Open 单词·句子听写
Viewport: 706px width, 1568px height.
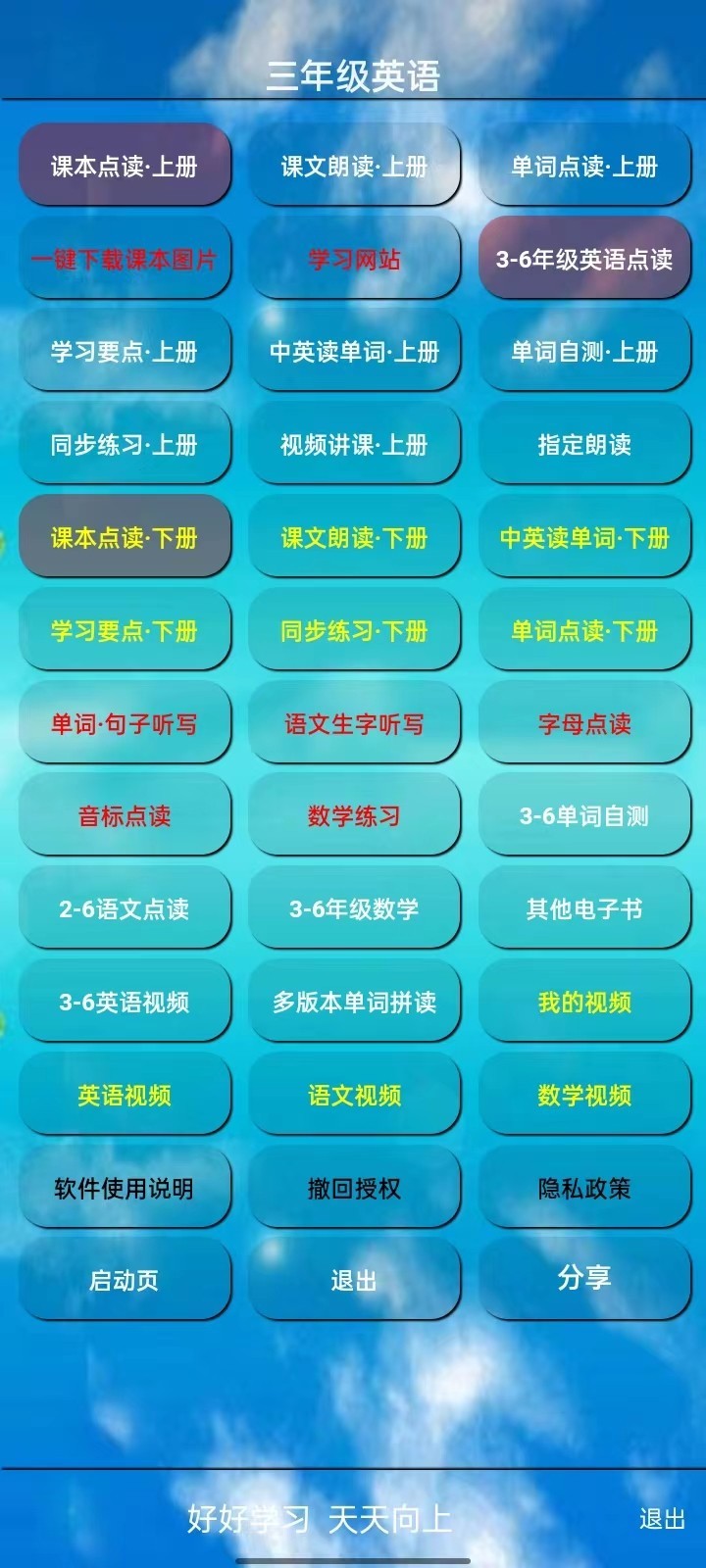pyautogui.click(x=125, y=723)
